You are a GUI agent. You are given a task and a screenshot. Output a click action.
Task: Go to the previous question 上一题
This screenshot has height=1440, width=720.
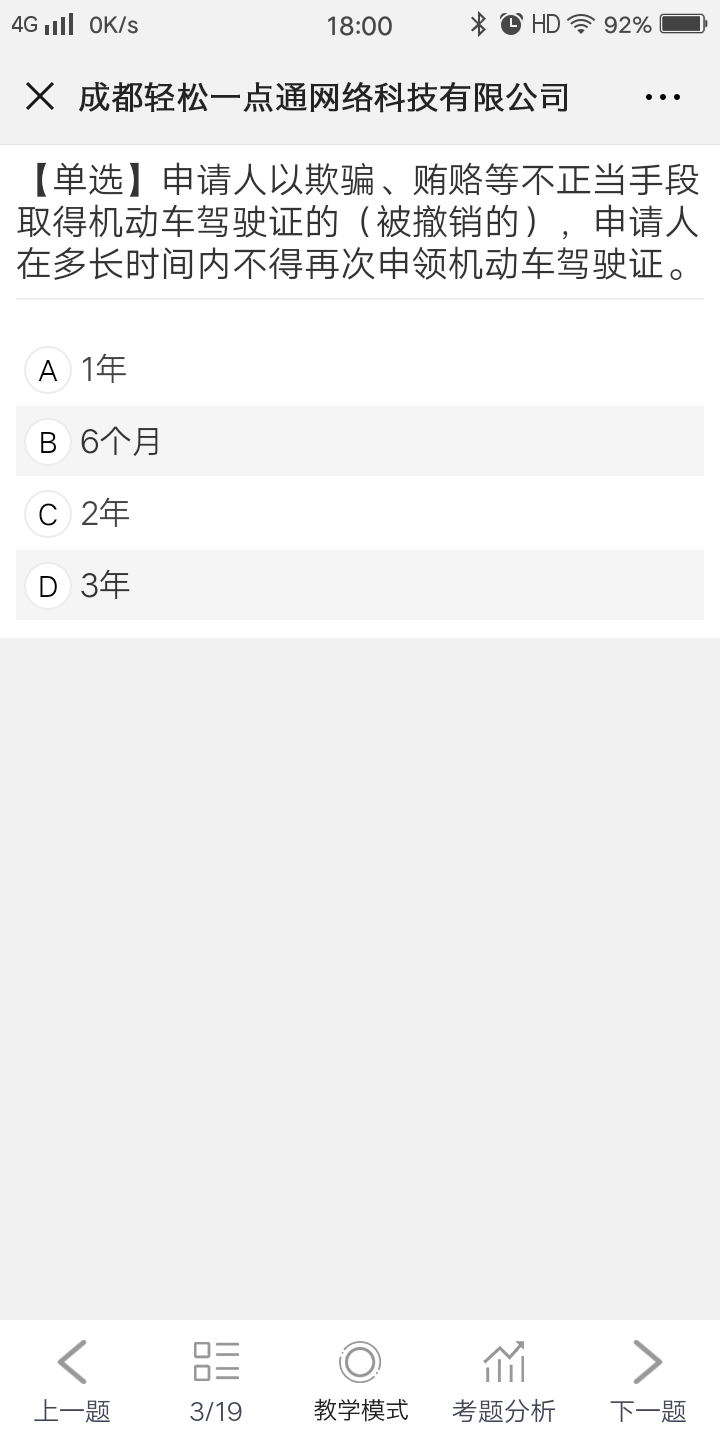(72, 1381)
